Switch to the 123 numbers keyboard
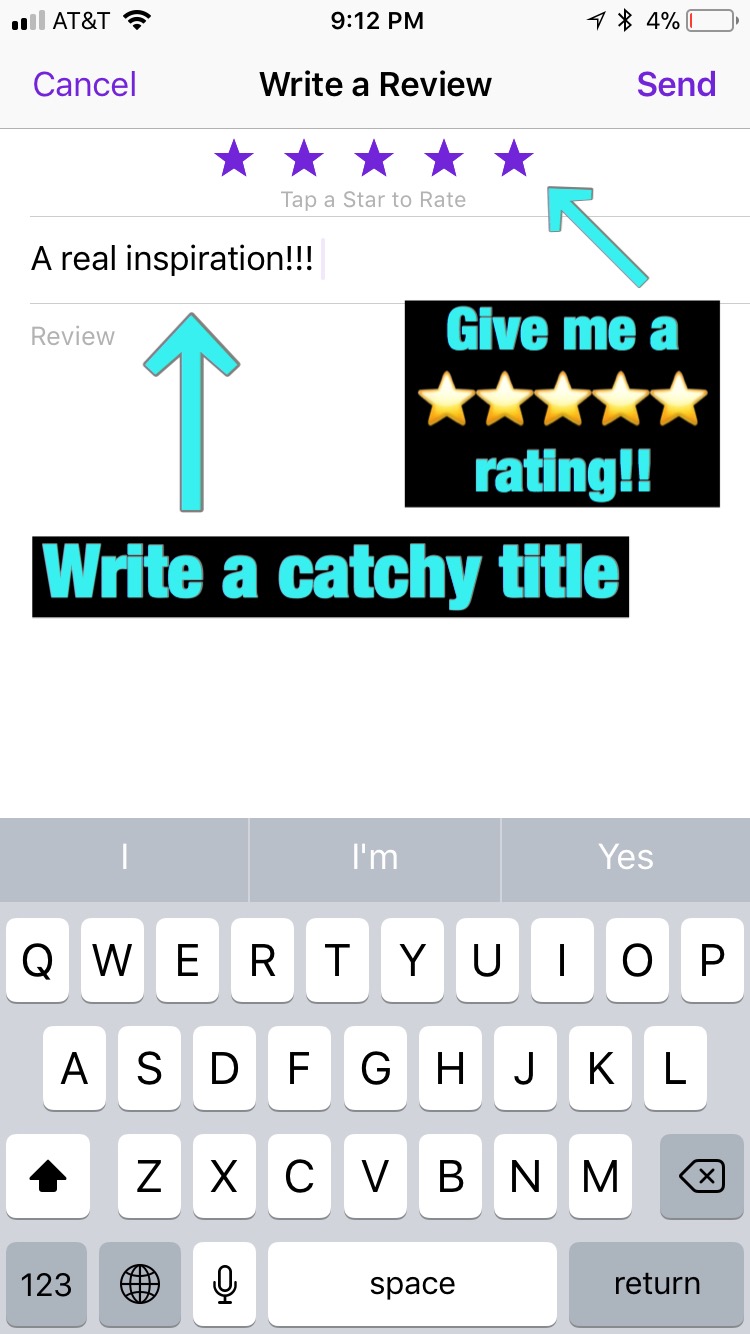Viewport: 750px width, 1334px height. point(46,1284)
